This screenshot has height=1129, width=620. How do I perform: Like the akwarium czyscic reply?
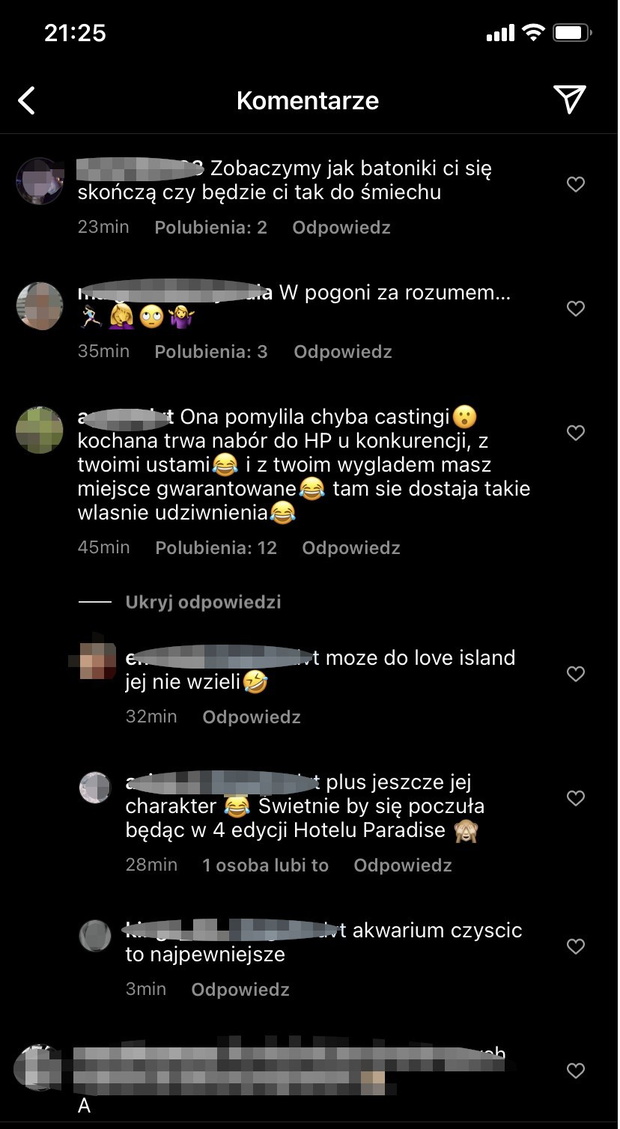coord(575,946)
